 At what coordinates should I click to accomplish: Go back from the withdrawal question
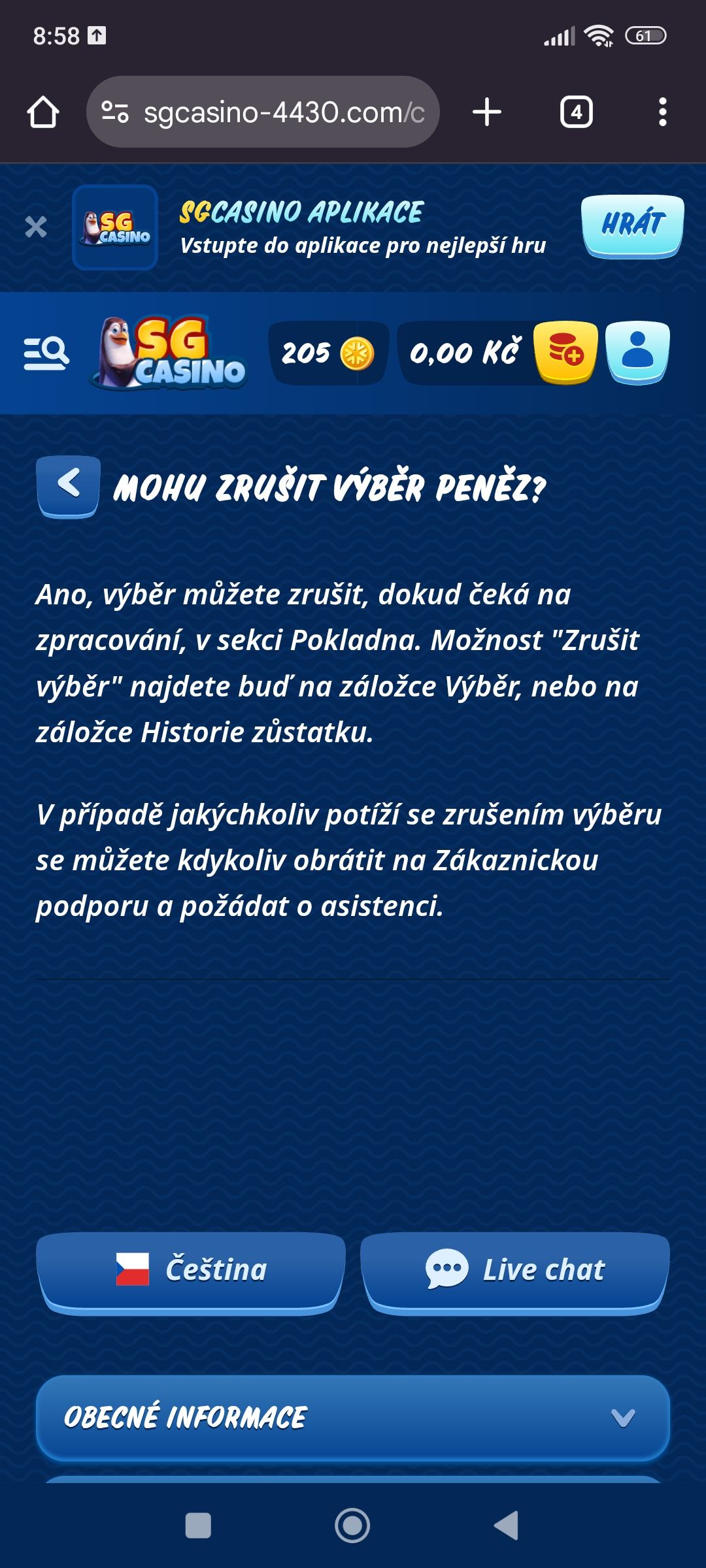[68, 485]
